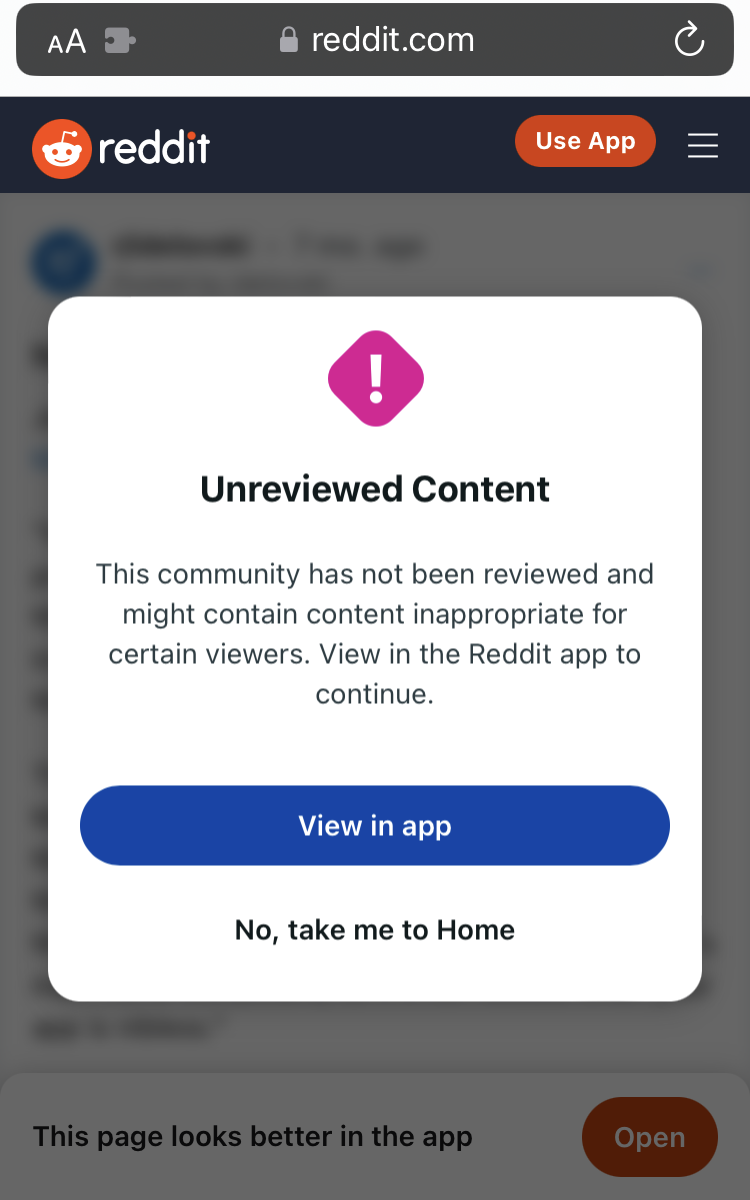750x1200 pixels.
Task: Open the AA text size options
Action: point(66,42)
